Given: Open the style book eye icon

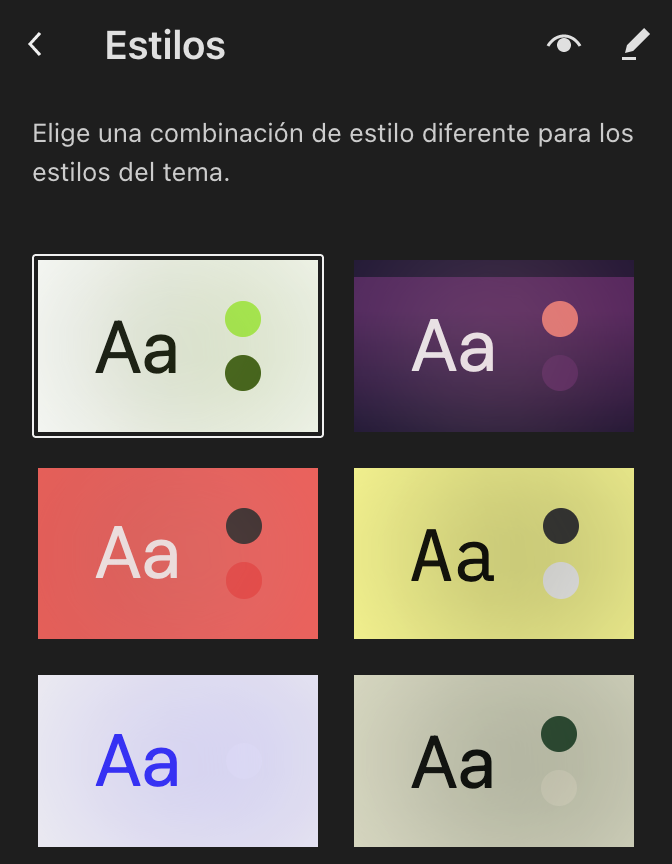Looking at the screenshot, I should click(564, 44).
